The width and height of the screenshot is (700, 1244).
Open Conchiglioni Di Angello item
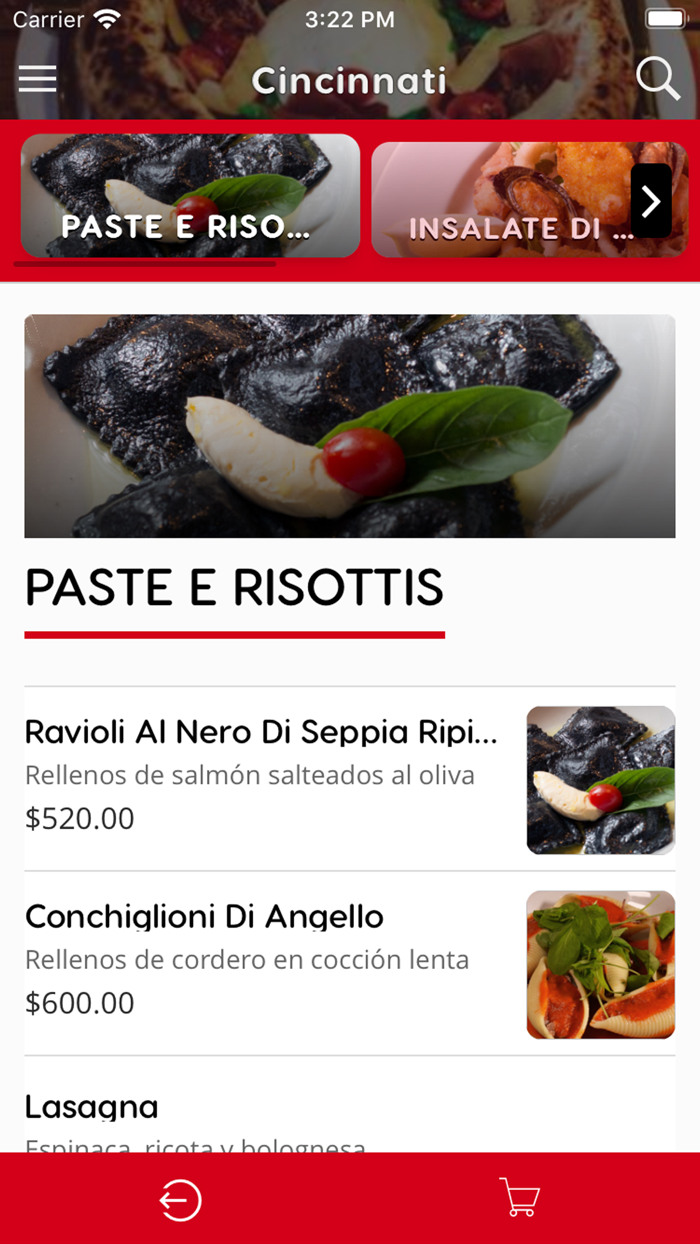coord(350,964)
